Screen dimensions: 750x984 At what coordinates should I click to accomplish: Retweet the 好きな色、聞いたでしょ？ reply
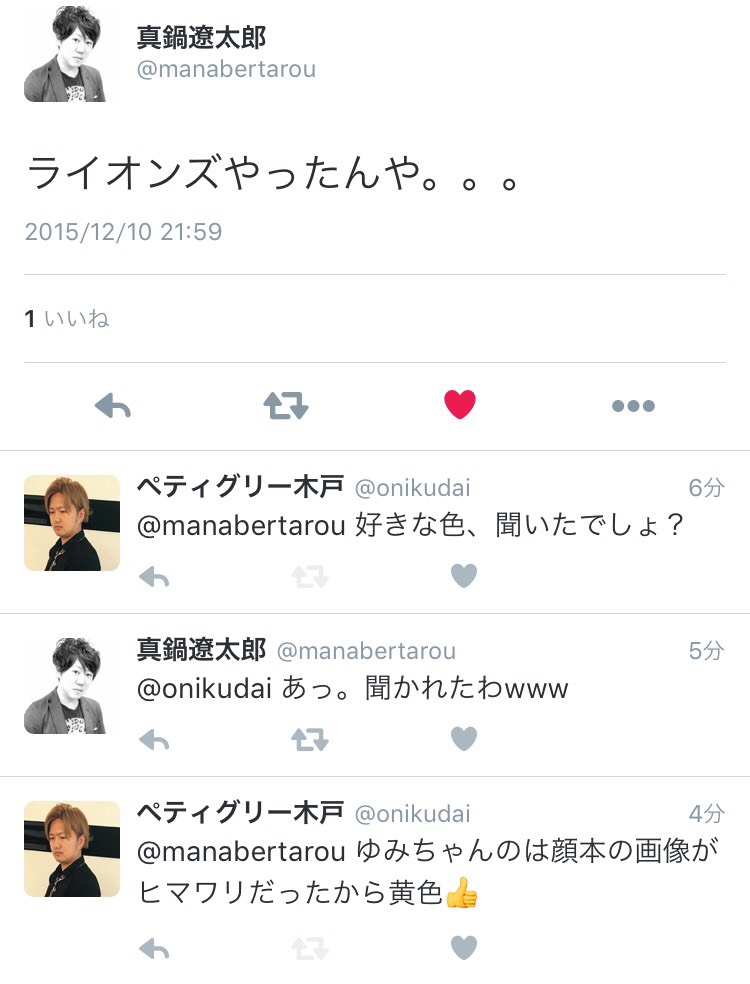308,577
